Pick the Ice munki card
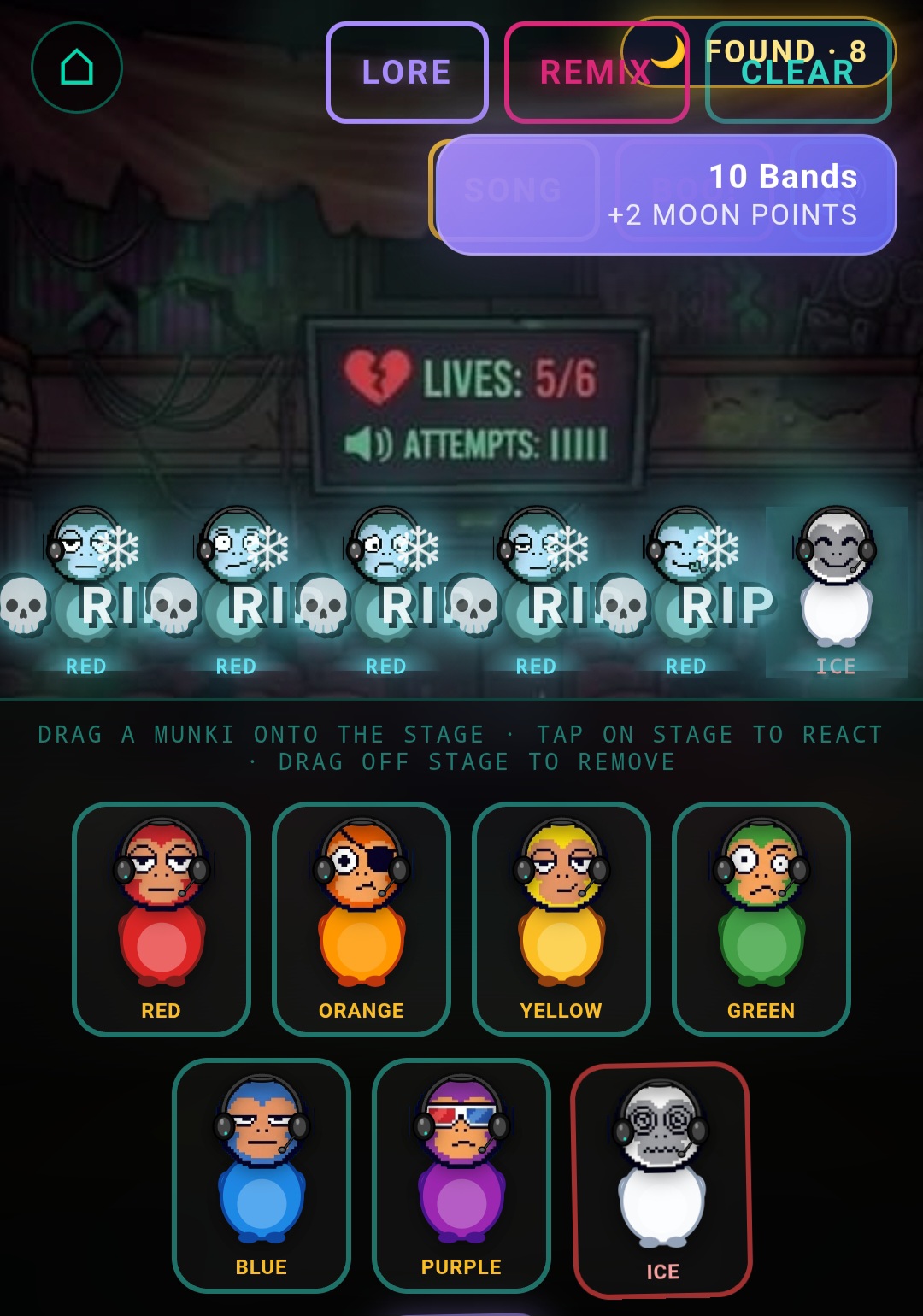Viewport: 923px width, 1316px height. tap(661, 1180)
